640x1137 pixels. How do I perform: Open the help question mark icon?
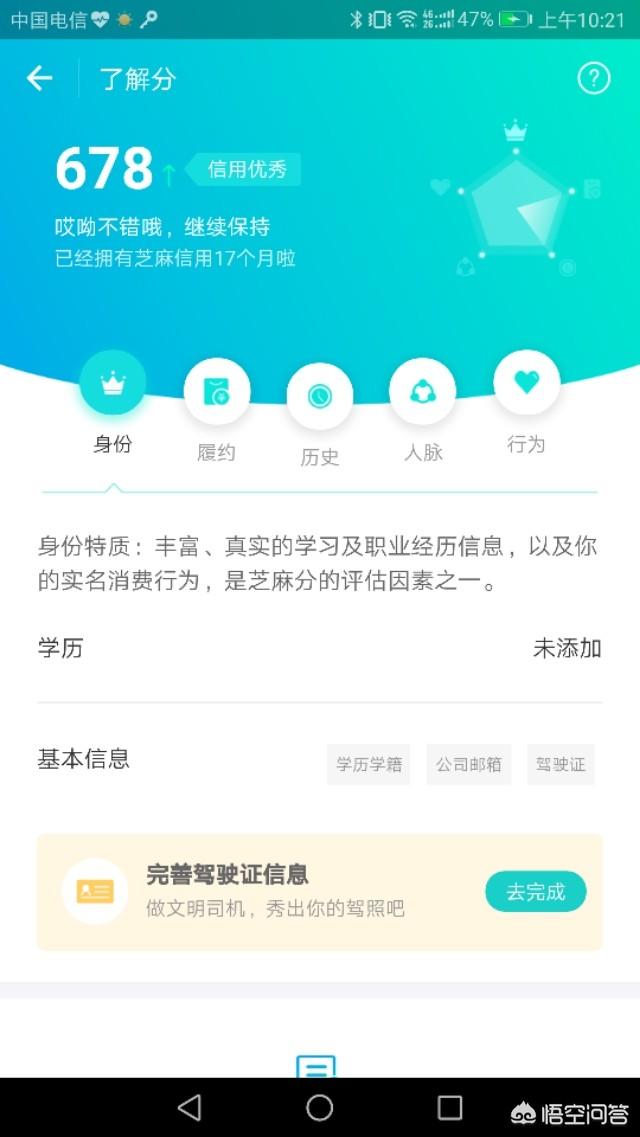593,78
